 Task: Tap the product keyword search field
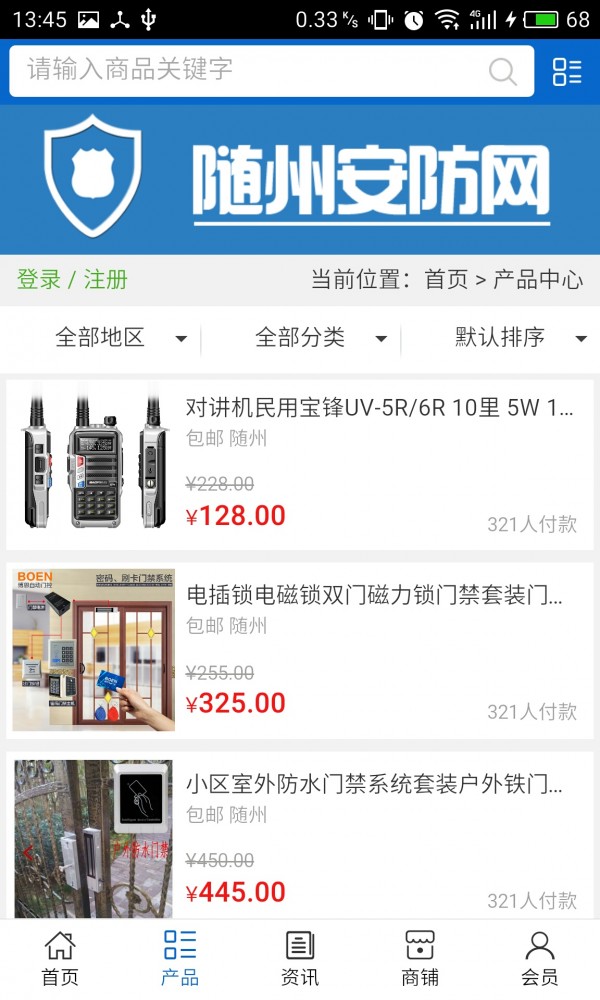pyautogui.click(x=250, y=70)
